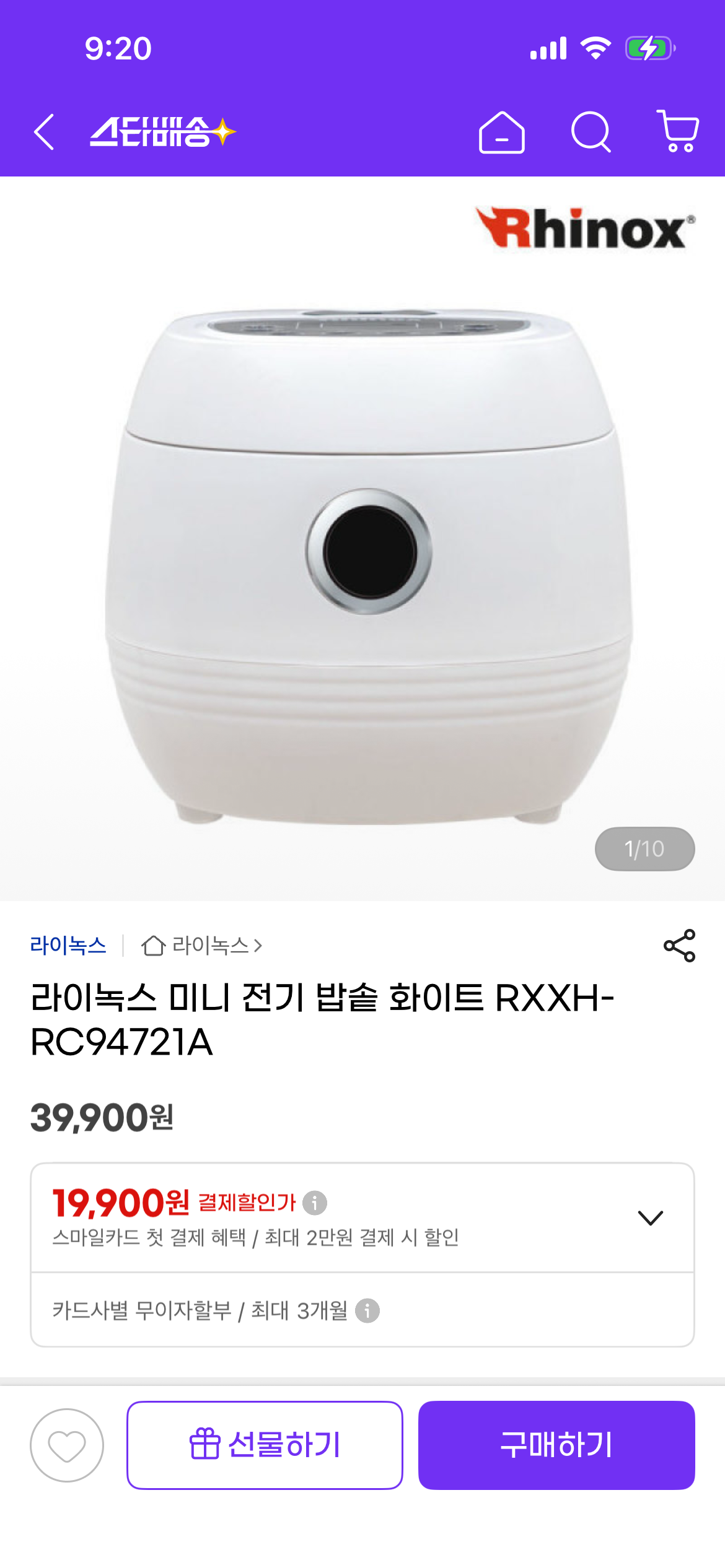Expand the 결제할인가 discount details
This screenshot has width=725, height=1568.
(x=650, y=1217)
